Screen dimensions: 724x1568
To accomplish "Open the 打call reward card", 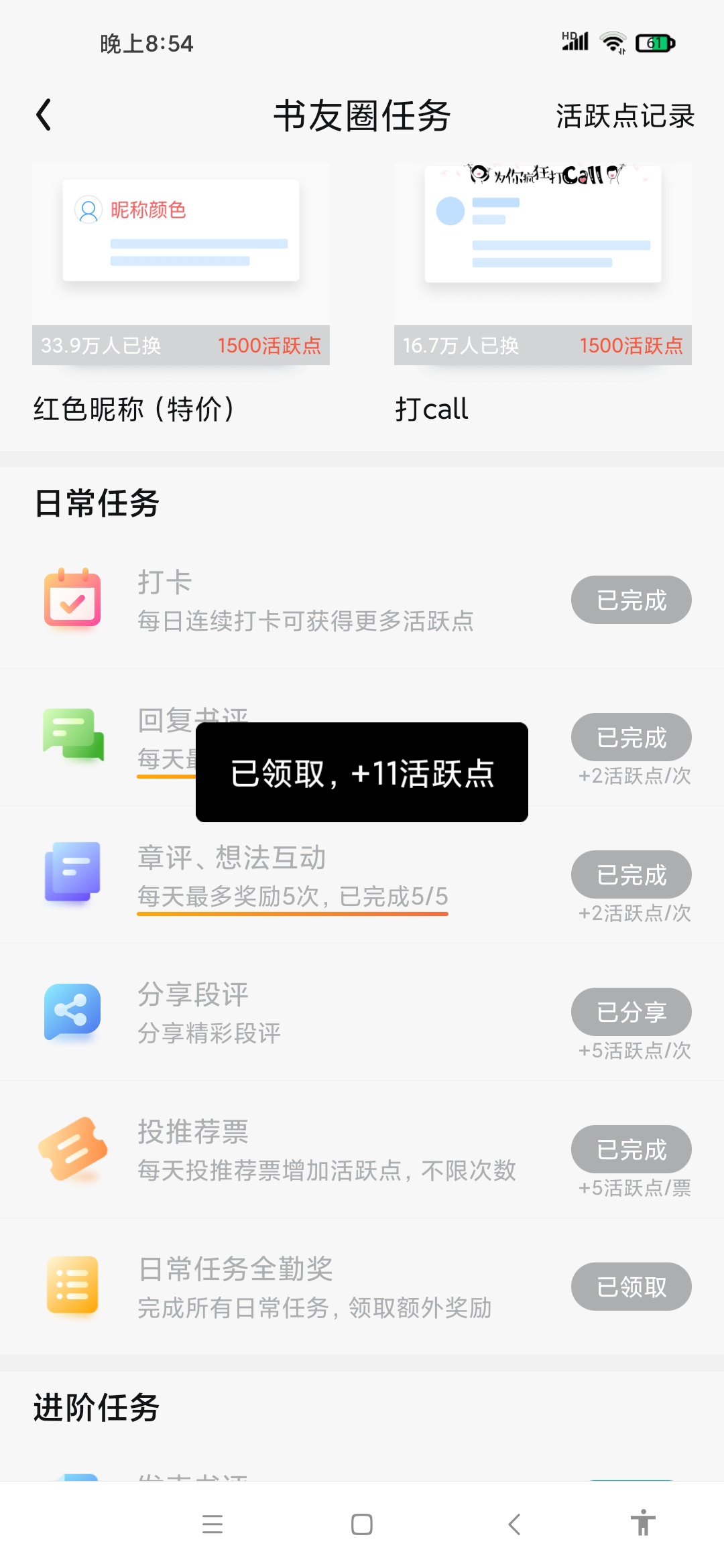I will point(543,295).
